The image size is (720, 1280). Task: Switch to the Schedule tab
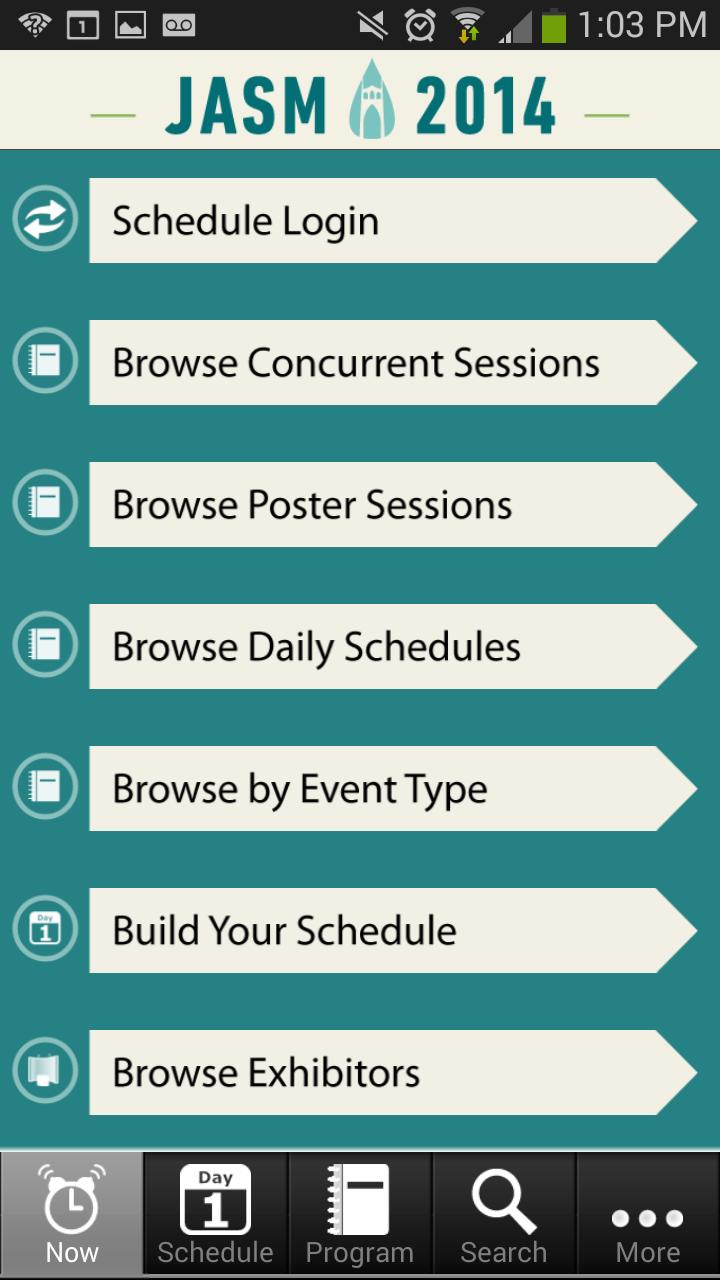pyautogui.click(x=215, y=1215)
